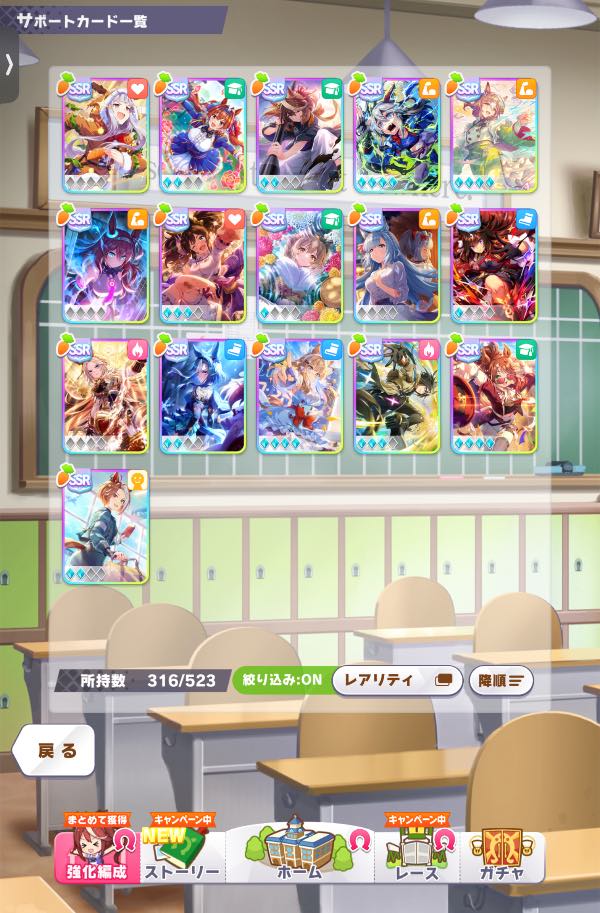
Task: Expand the side panel arrow
Action: click(x=9, y=63)
